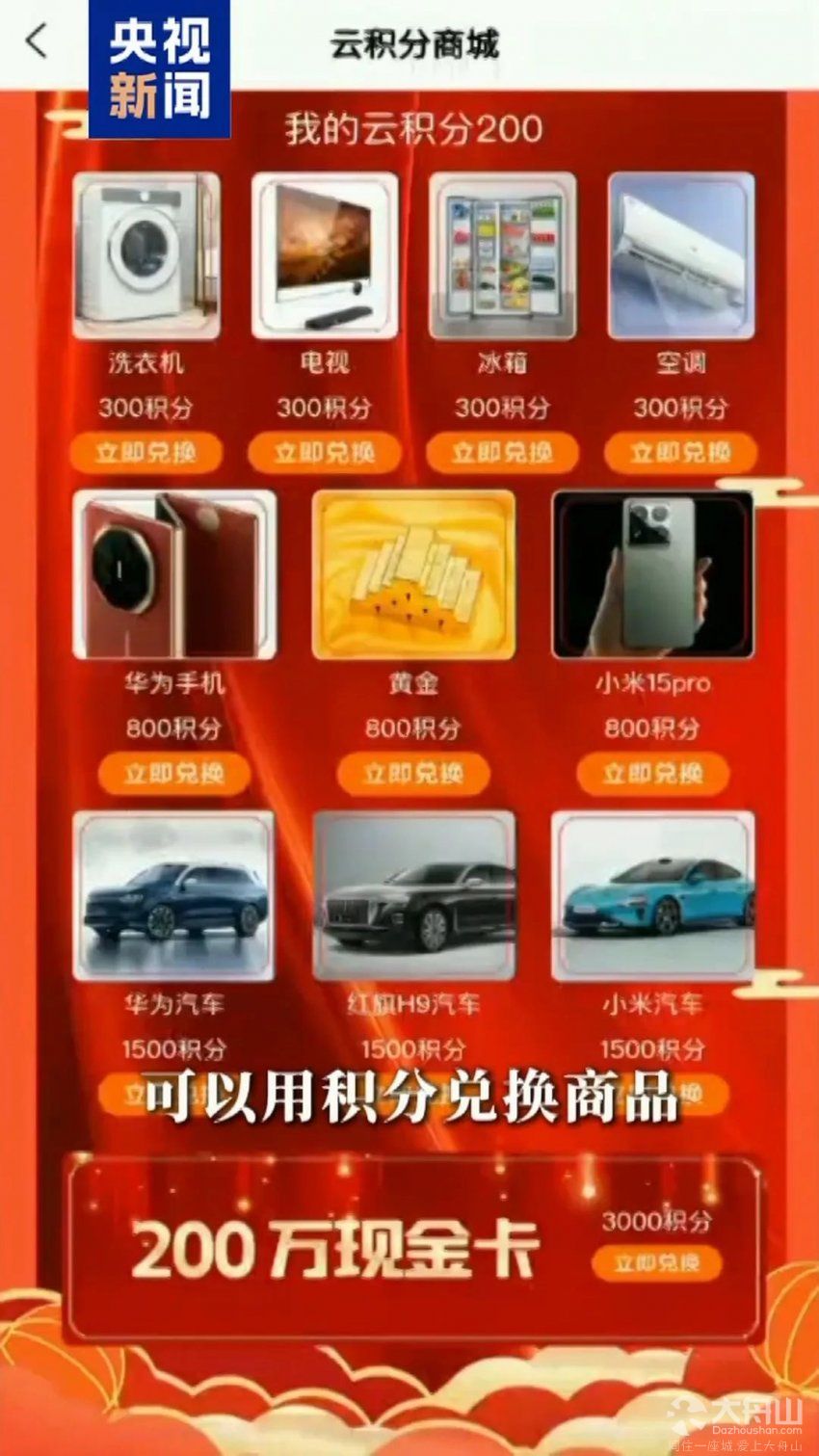Redeem the 冰箱 item now
This screenshot has height=1456, width=819.
point(502,452)
